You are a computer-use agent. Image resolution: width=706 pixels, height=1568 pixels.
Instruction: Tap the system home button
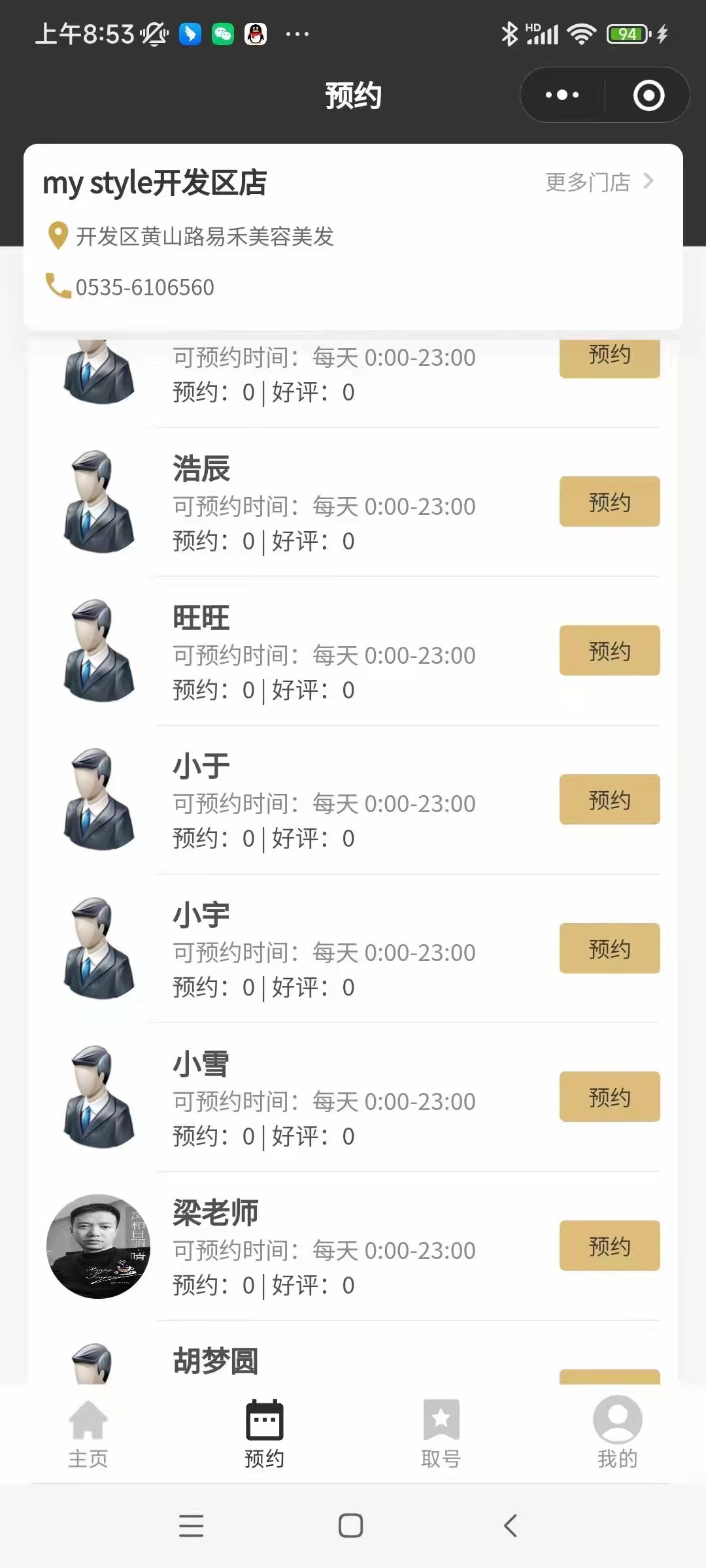click(x=351, y=1526)
